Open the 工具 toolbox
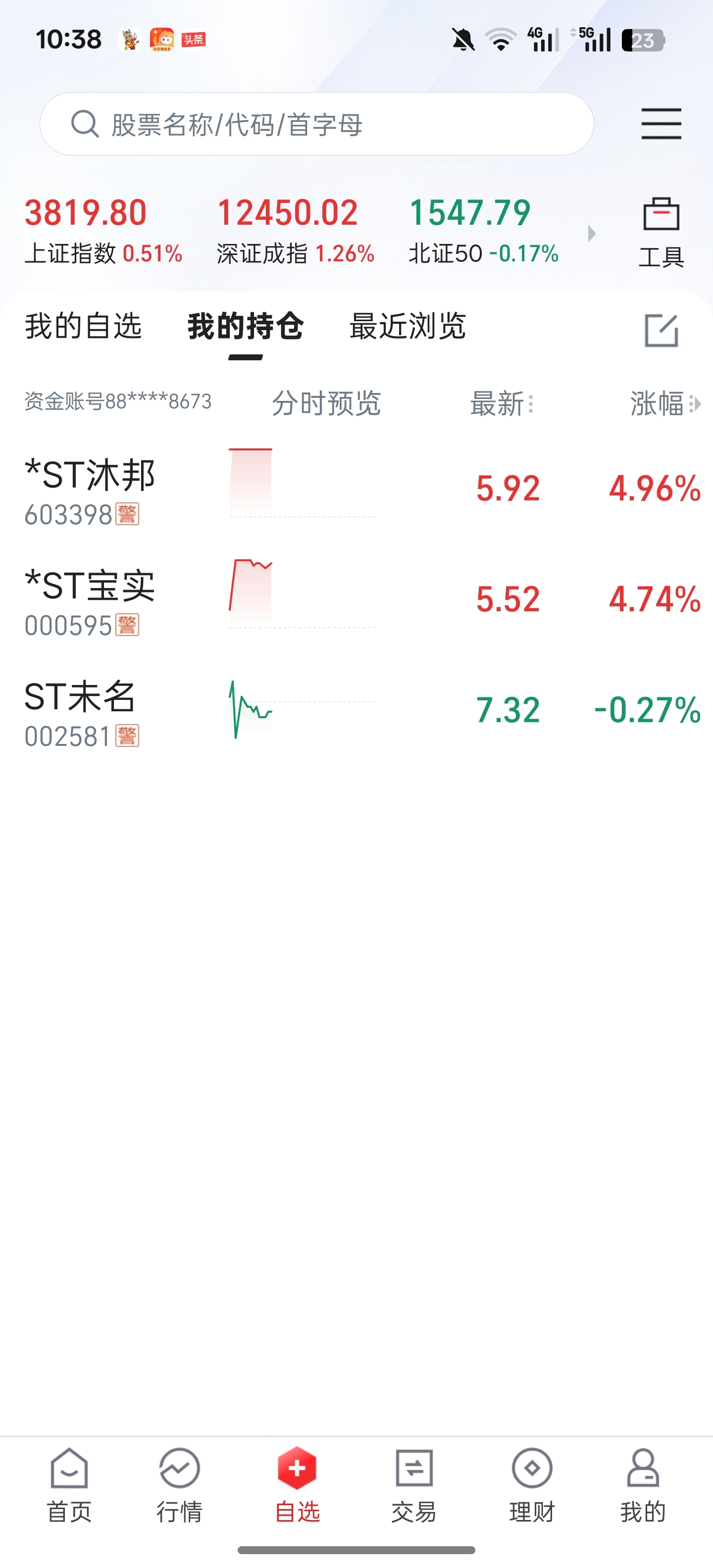This screenshot has height=1568, width=713. [x=661, y=233]
